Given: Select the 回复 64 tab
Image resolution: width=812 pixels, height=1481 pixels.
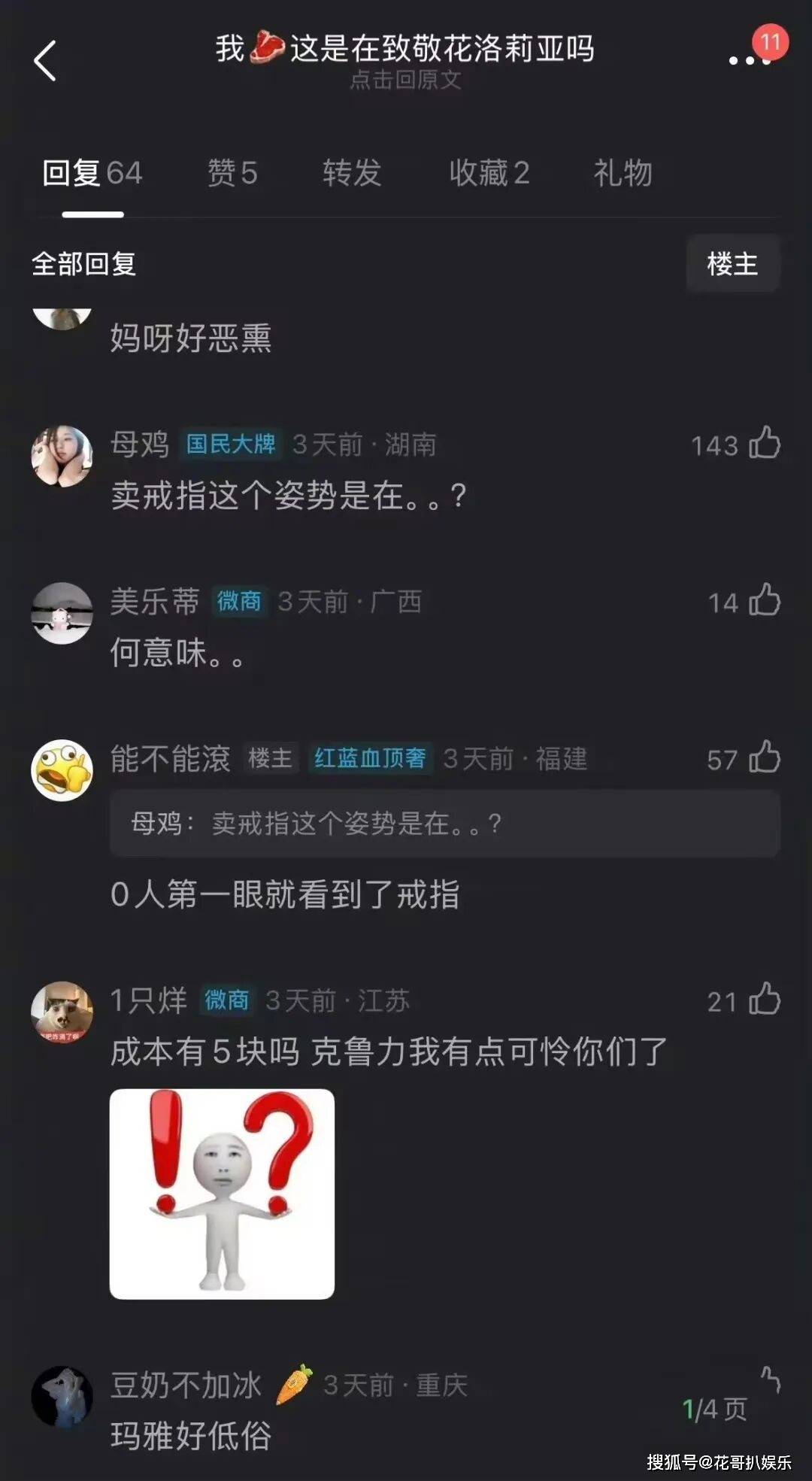Looking at the screenshot, I should coord(92,174).
